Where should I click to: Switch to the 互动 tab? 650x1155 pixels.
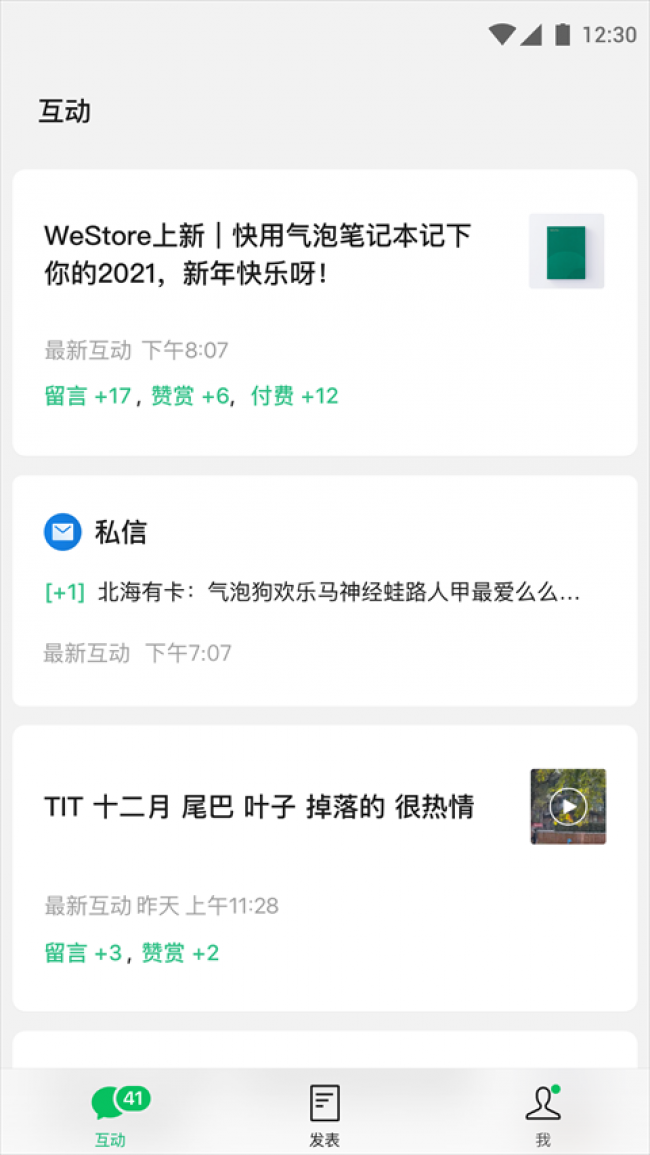click(112, 1115)
